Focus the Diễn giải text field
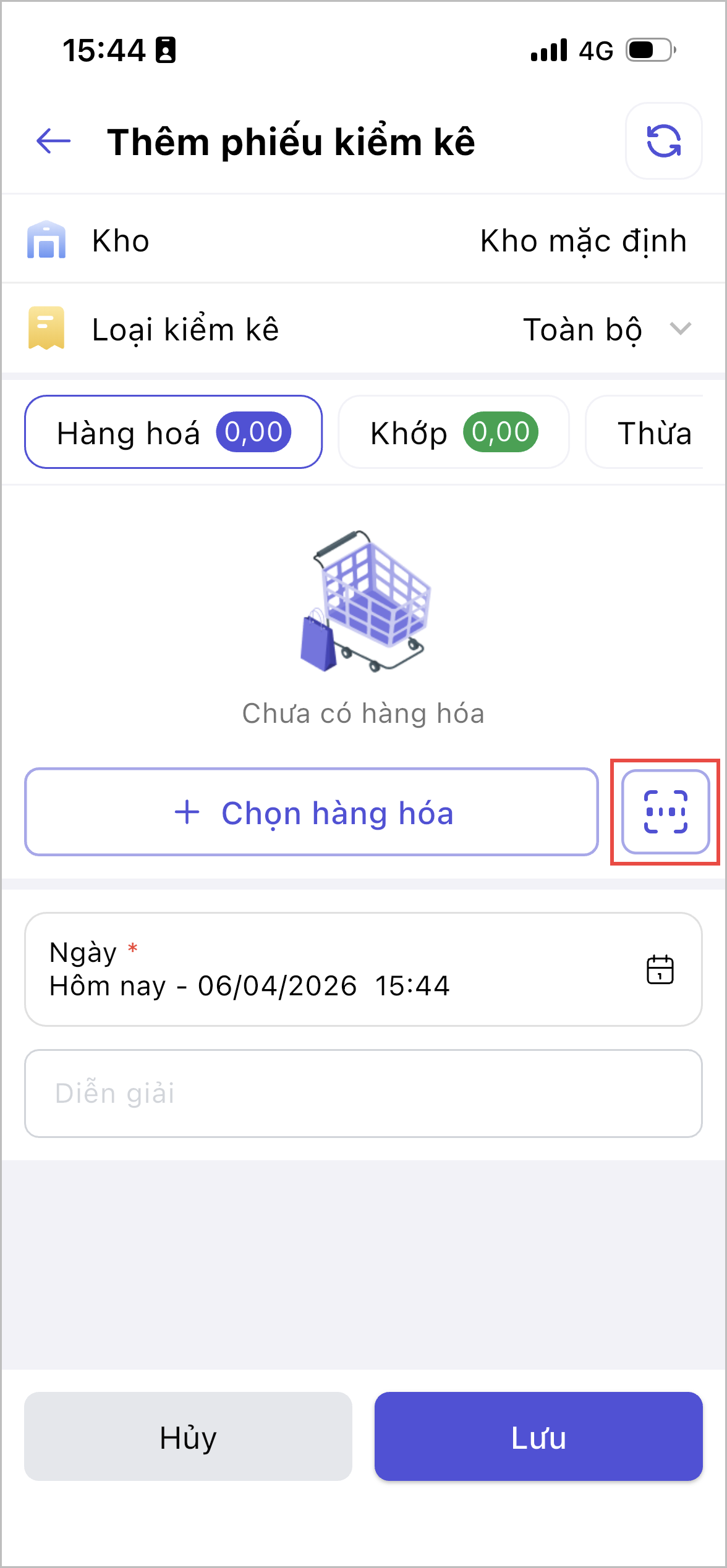 [363, 1093]
